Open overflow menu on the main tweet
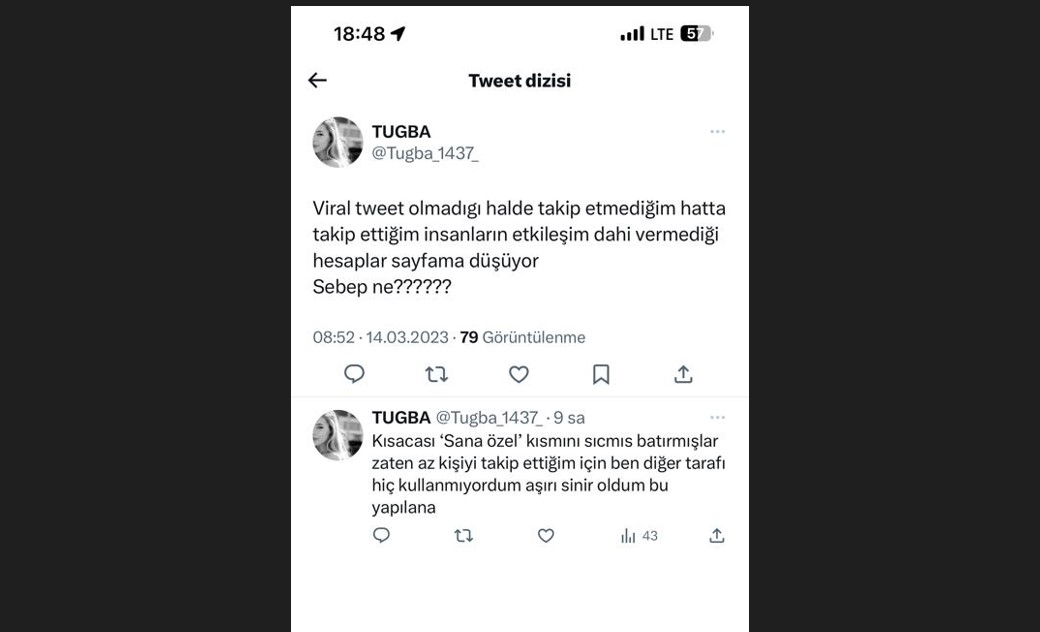Viewport: 1040px width, 632px height. 717,132
